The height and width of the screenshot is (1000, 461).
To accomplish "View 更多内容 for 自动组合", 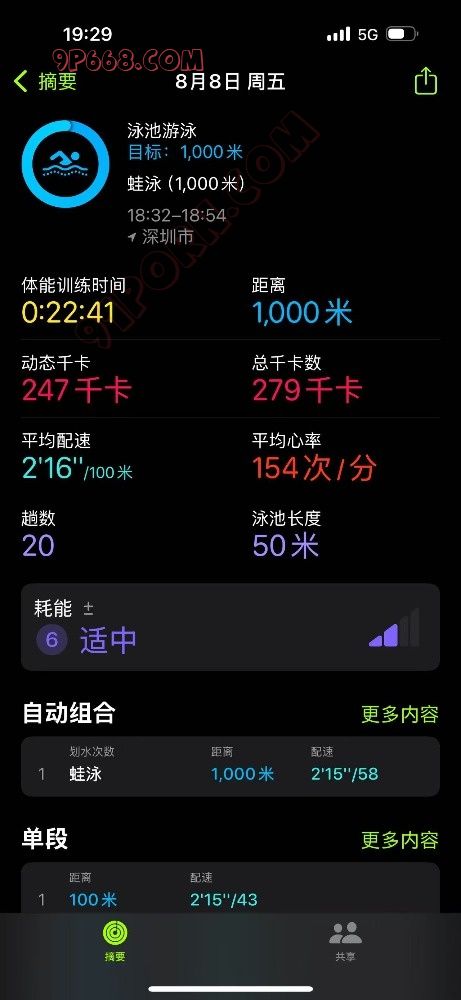I will click(400, 714).
